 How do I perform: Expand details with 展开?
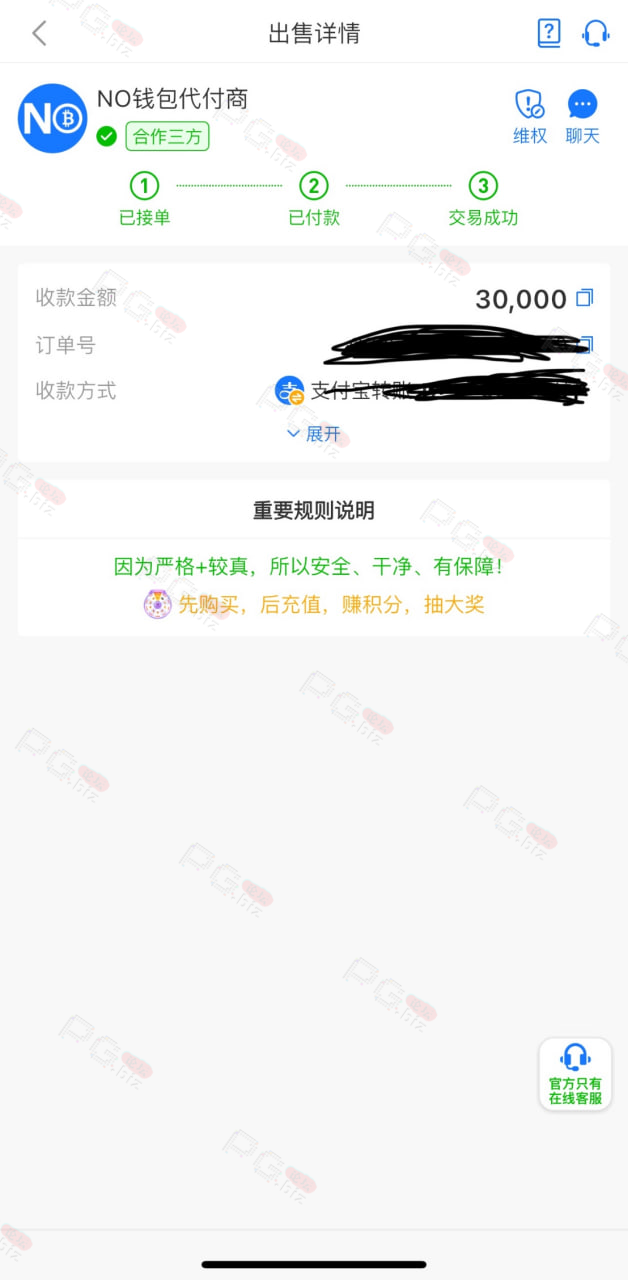click(313, 434)
